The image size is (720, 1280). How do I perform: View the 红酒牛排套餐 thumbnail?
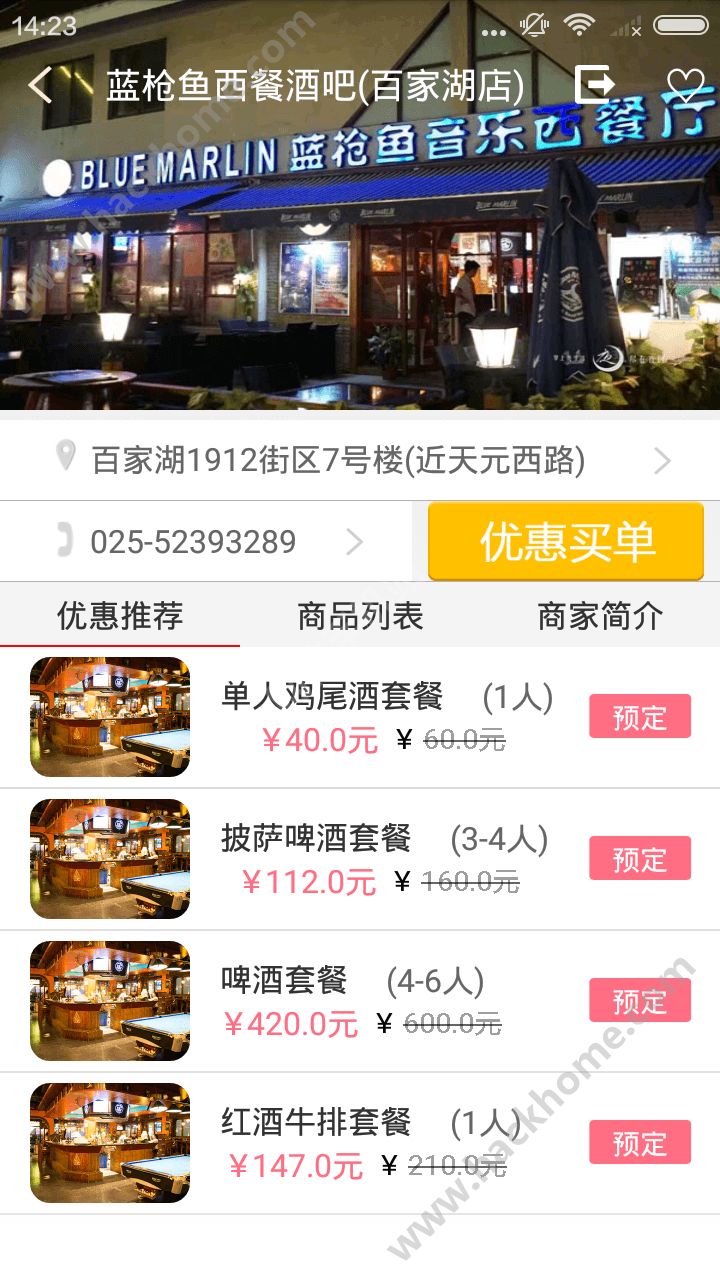tap(110, 1143)
